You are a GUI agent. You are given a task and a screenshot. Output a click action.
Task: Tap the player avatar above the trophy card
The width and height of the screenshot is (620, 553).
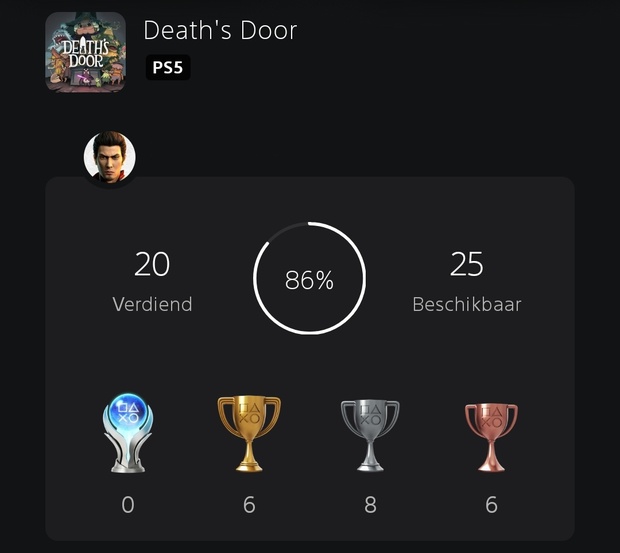(110, 158)
